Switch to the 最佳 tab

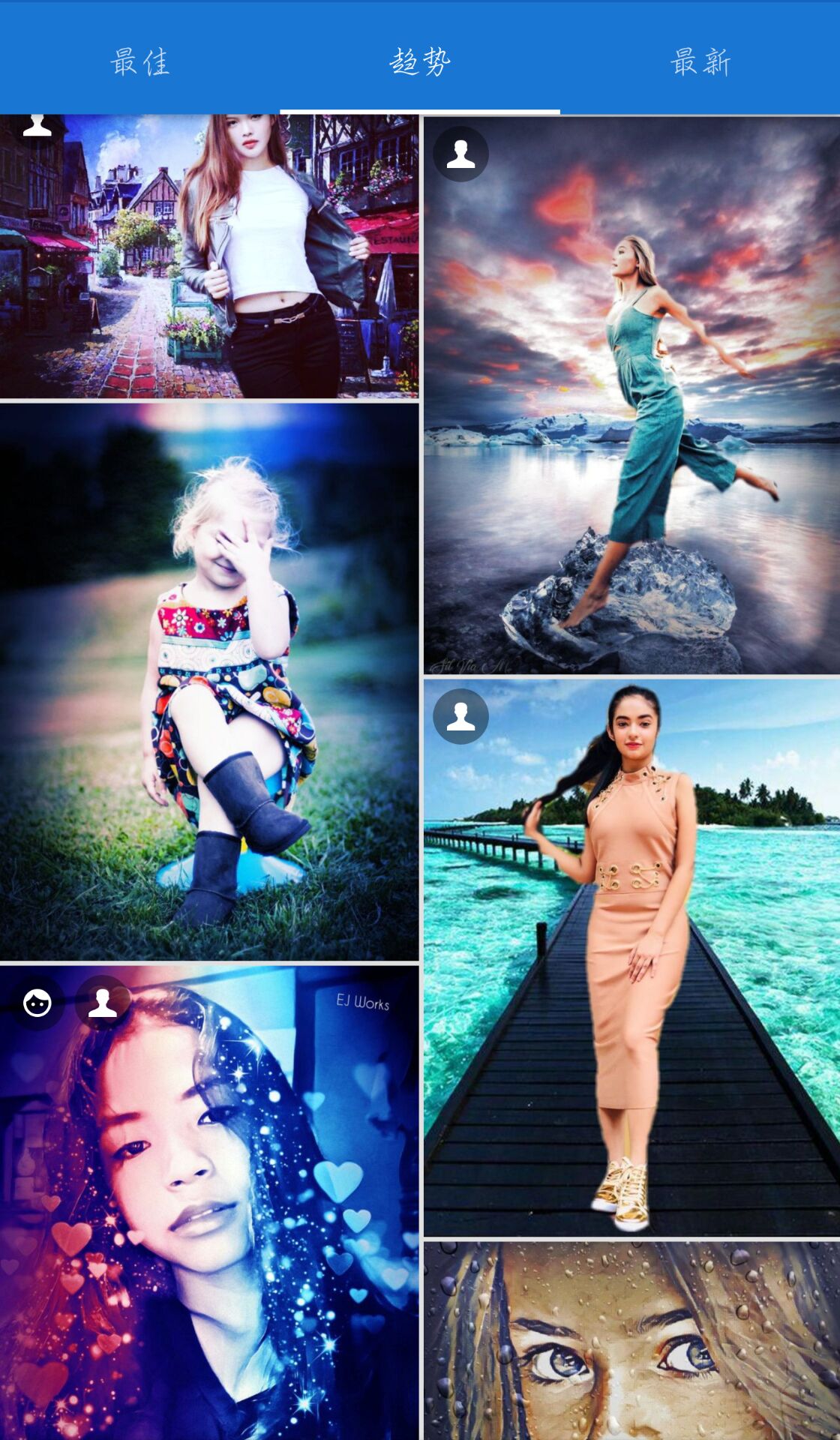click(140, 61)
